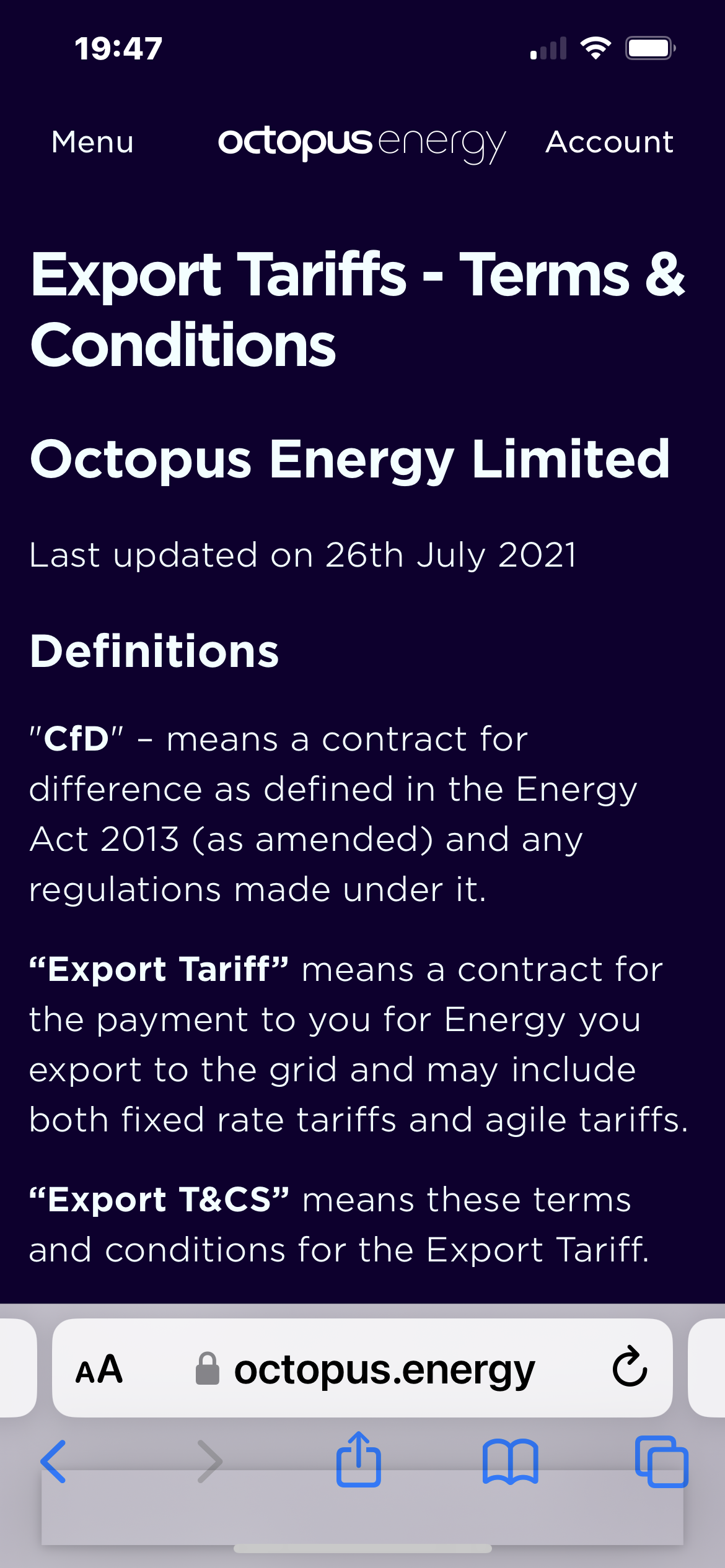Open the Menu in the header
725x1568 pixels.
(92, 142)
